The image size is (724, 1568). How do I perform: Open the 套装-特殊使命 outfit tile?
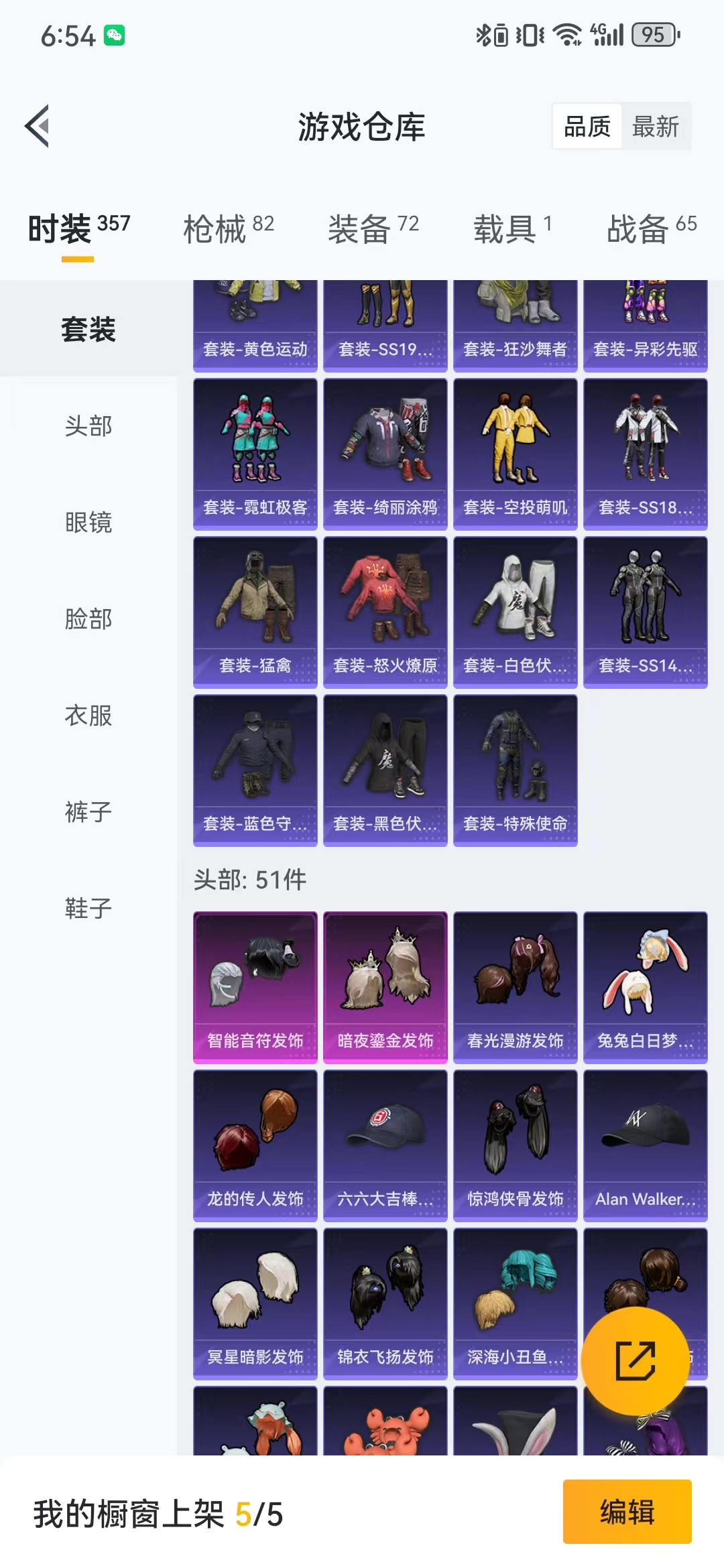(516, 771)
